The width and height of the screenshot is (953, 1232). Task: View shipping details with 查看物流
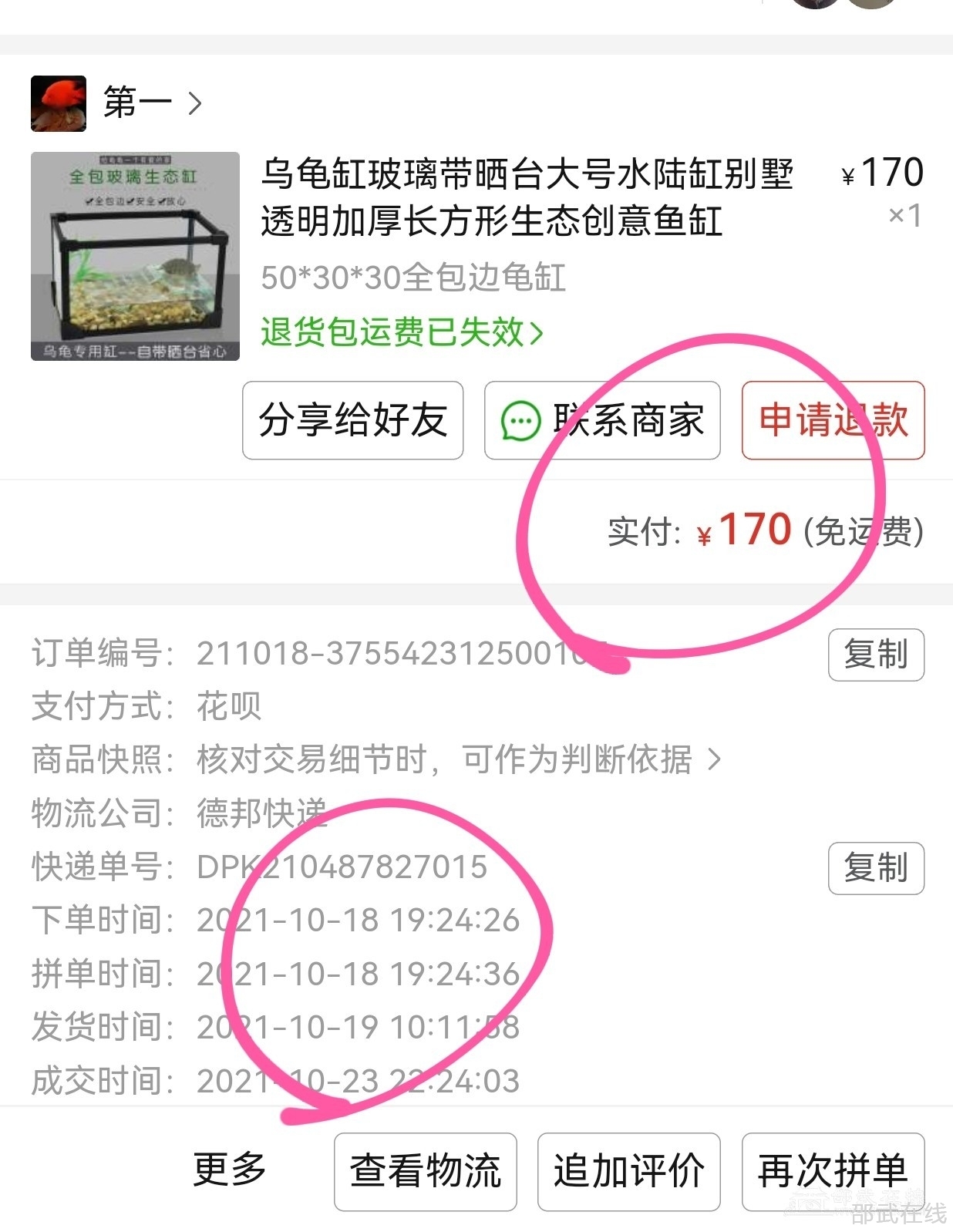(x=425, y=1171)
